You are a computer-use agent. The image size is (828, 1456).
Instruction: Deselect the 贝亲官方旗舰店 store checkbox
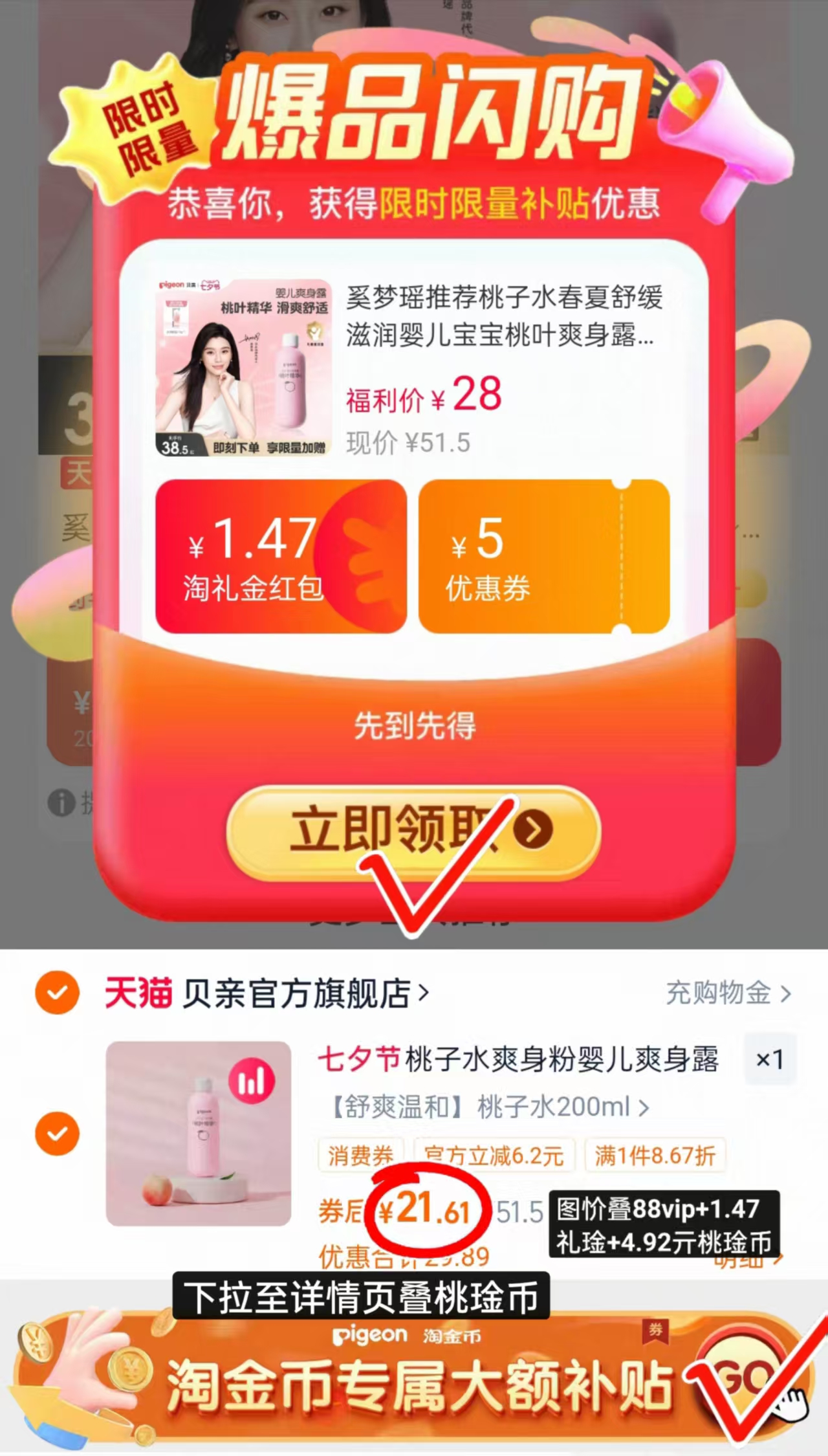click(x=58, y=994)
